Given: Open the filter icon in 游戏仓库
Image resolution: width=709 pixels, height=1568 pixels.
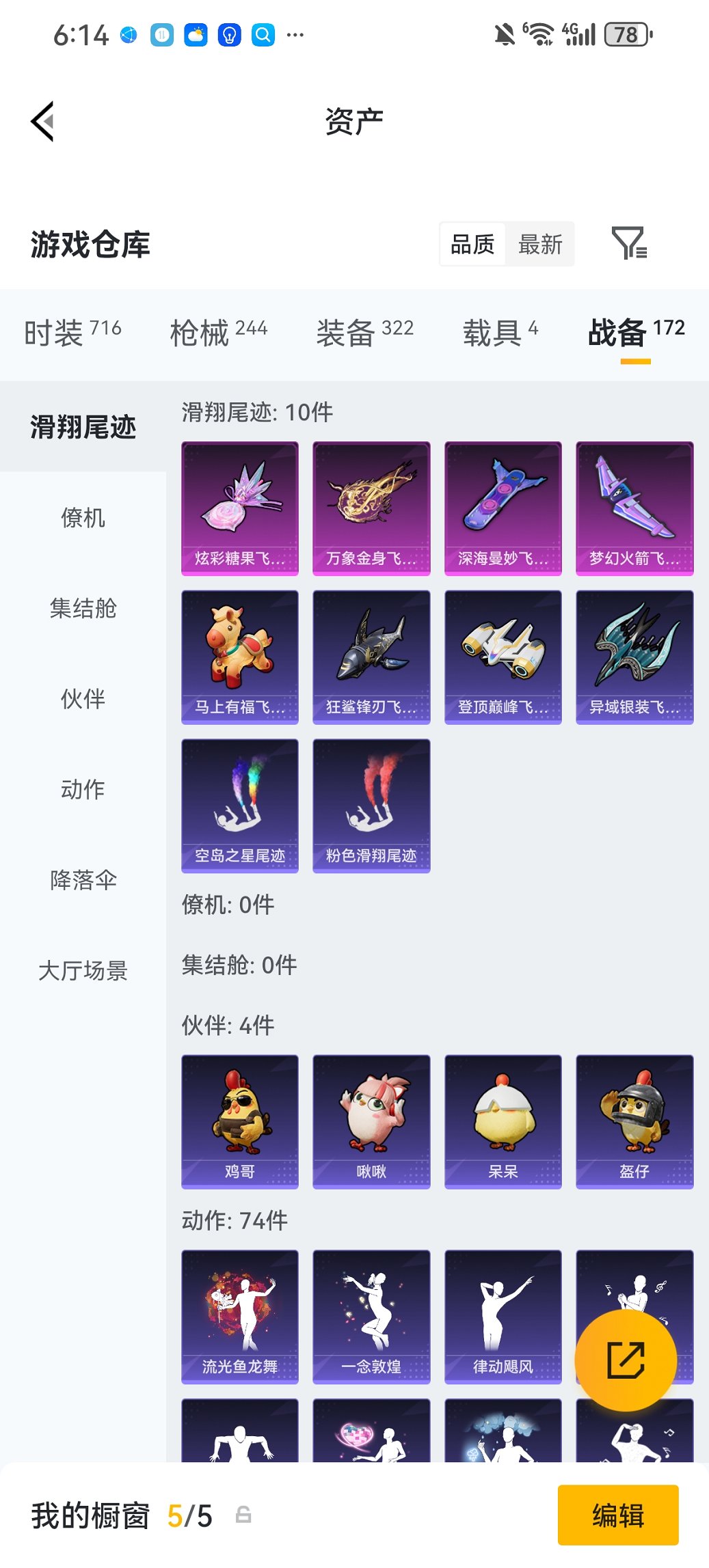Looking at the screenshot, I should tap(628, 243).
